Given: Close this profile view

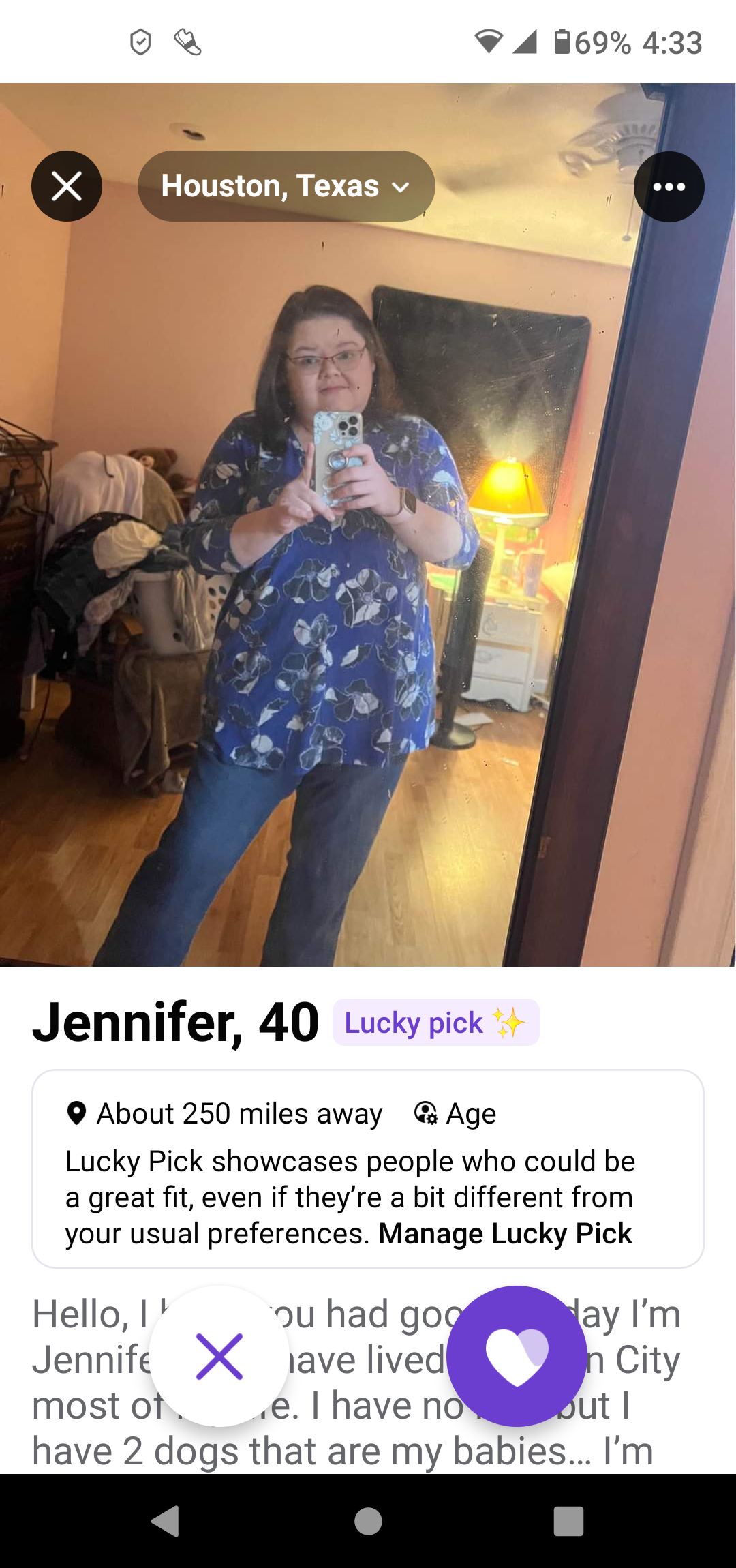Looking at the screenshot, I should pyautogui.click(x=67, y=186).
